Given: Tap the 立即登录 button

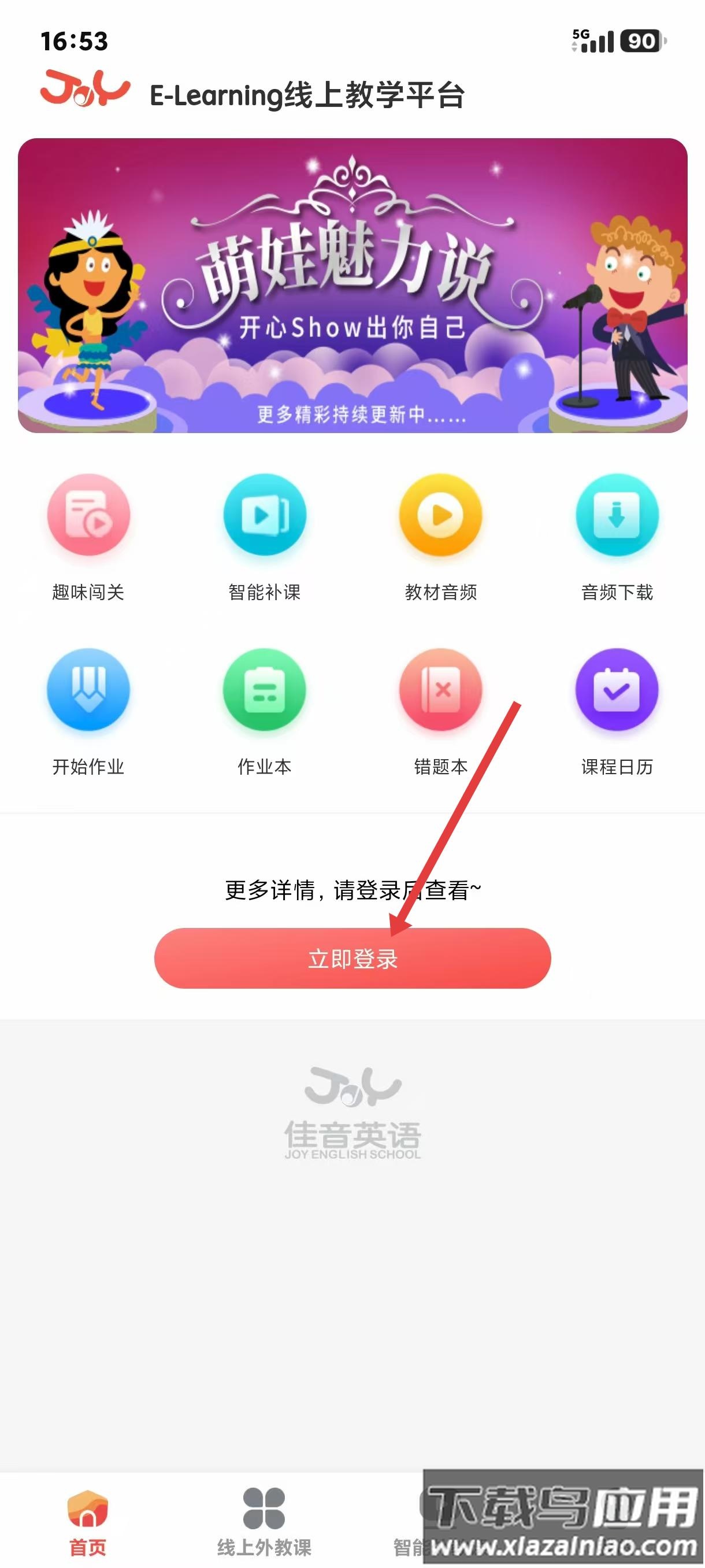Looking at the screenshot, I should [x=352, y=958].
